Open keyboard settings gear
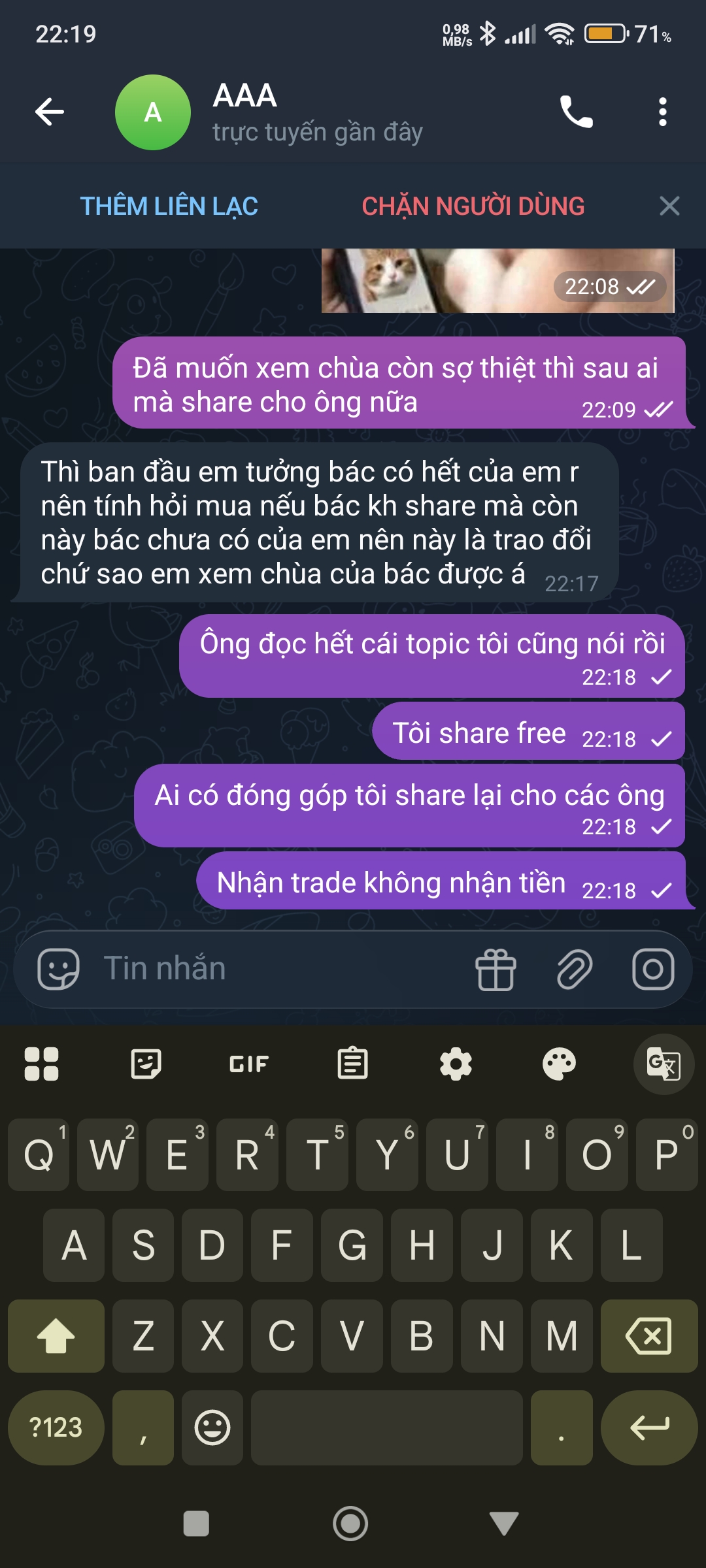This screenshot has width=706, height=1568. (x=456, y=1064)
